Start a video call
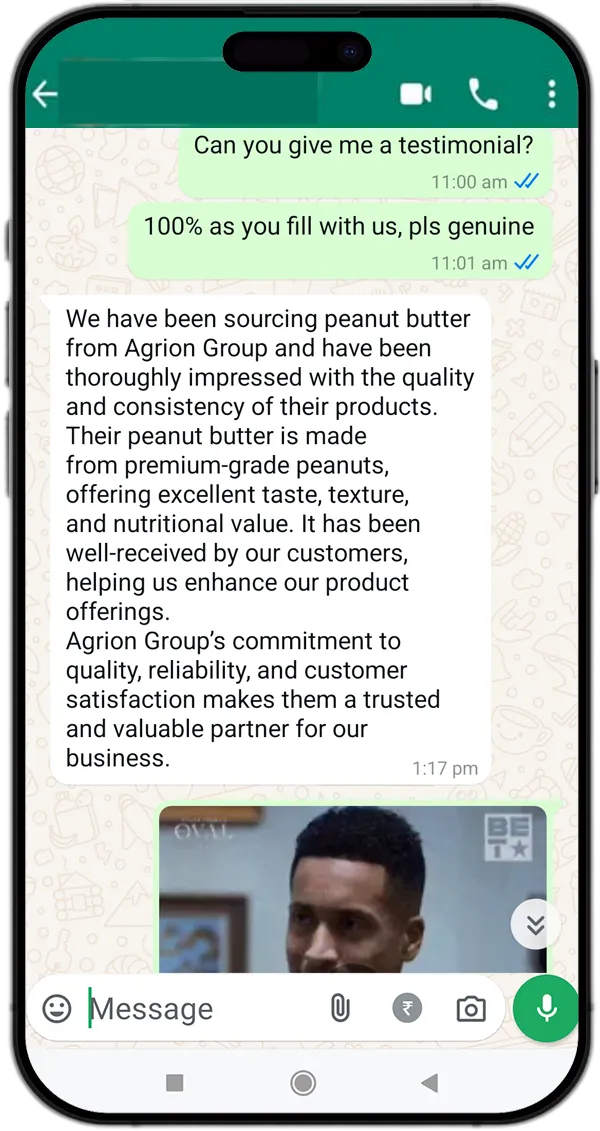 (x=415, y=95)
